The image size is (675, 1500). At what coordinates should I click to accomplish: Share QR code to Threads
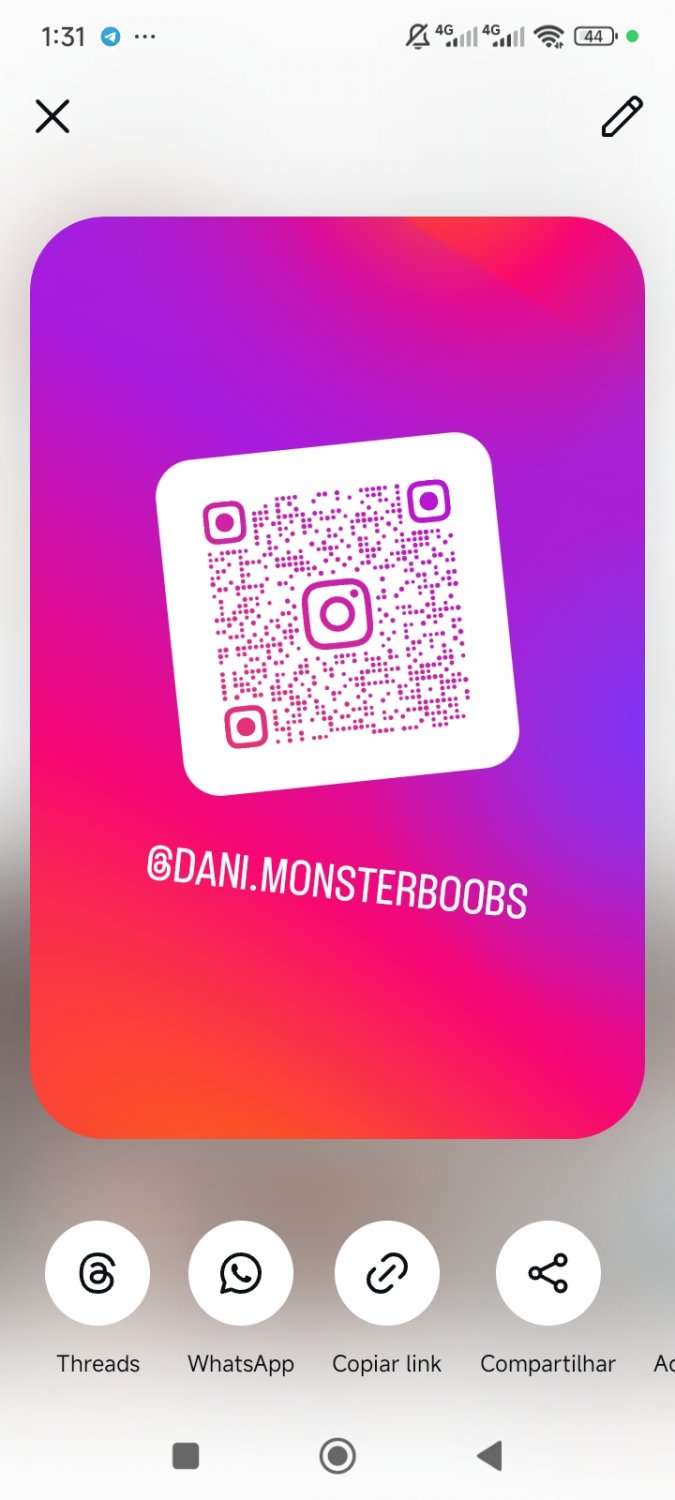(x=97, y=1273)
